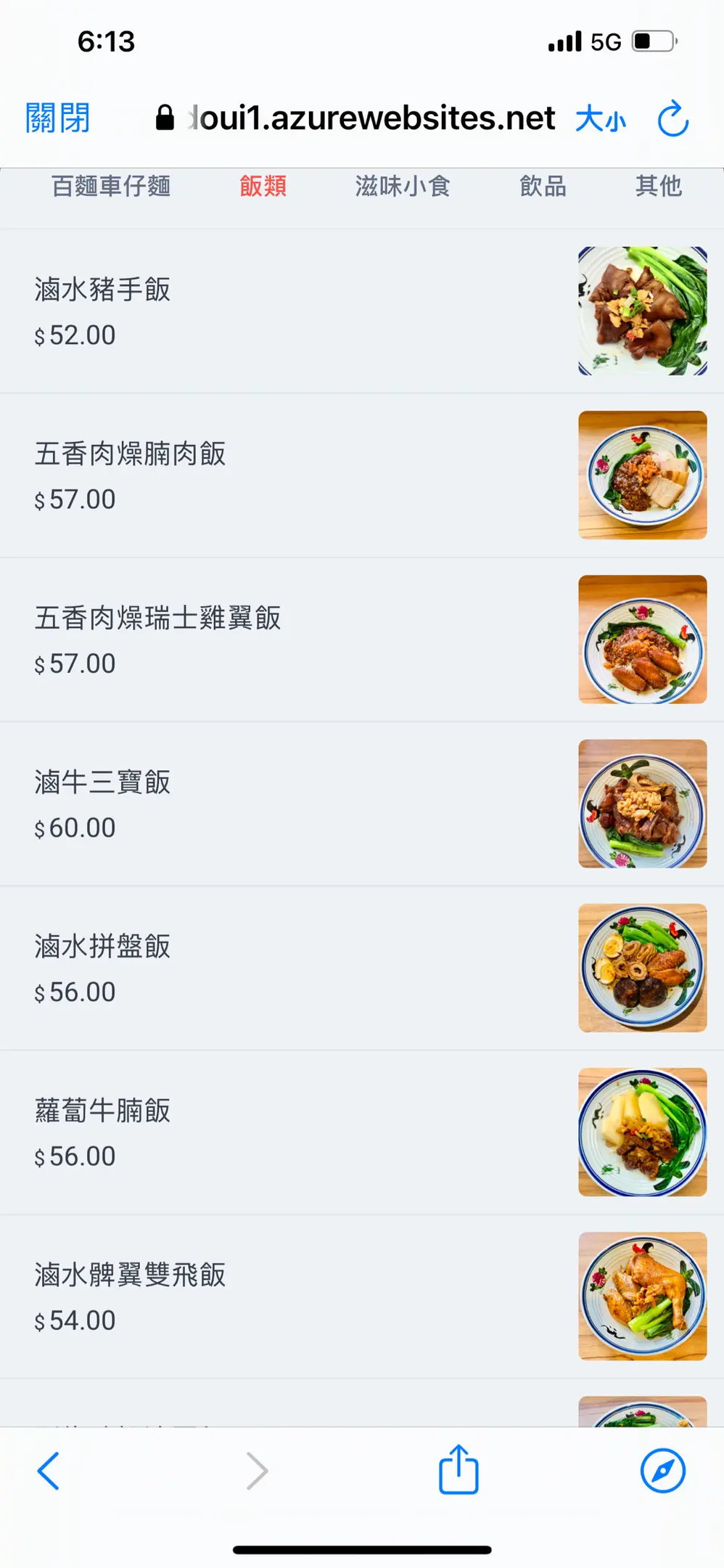The width and height of the screenshot is (724, 1568).
Task: Share this page
Action: click(458, 1469)
